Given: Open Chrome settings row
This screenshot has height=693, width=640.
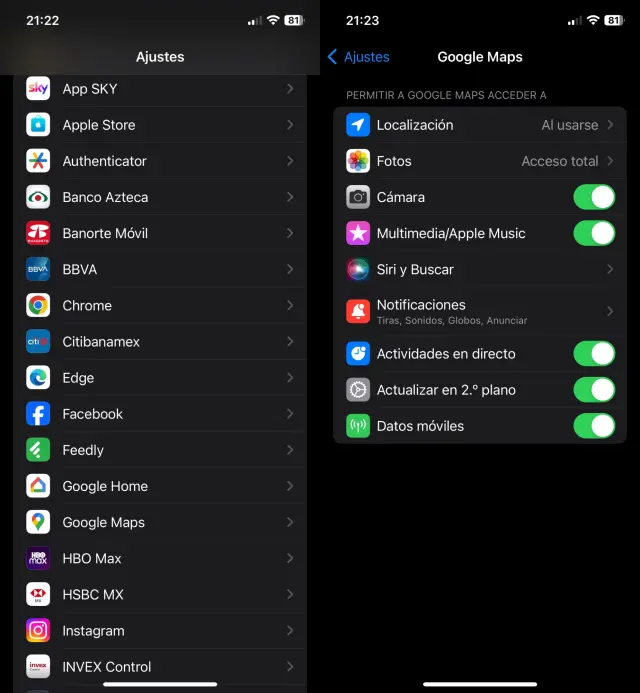Looking at the screenshot, I should point(160,305).
